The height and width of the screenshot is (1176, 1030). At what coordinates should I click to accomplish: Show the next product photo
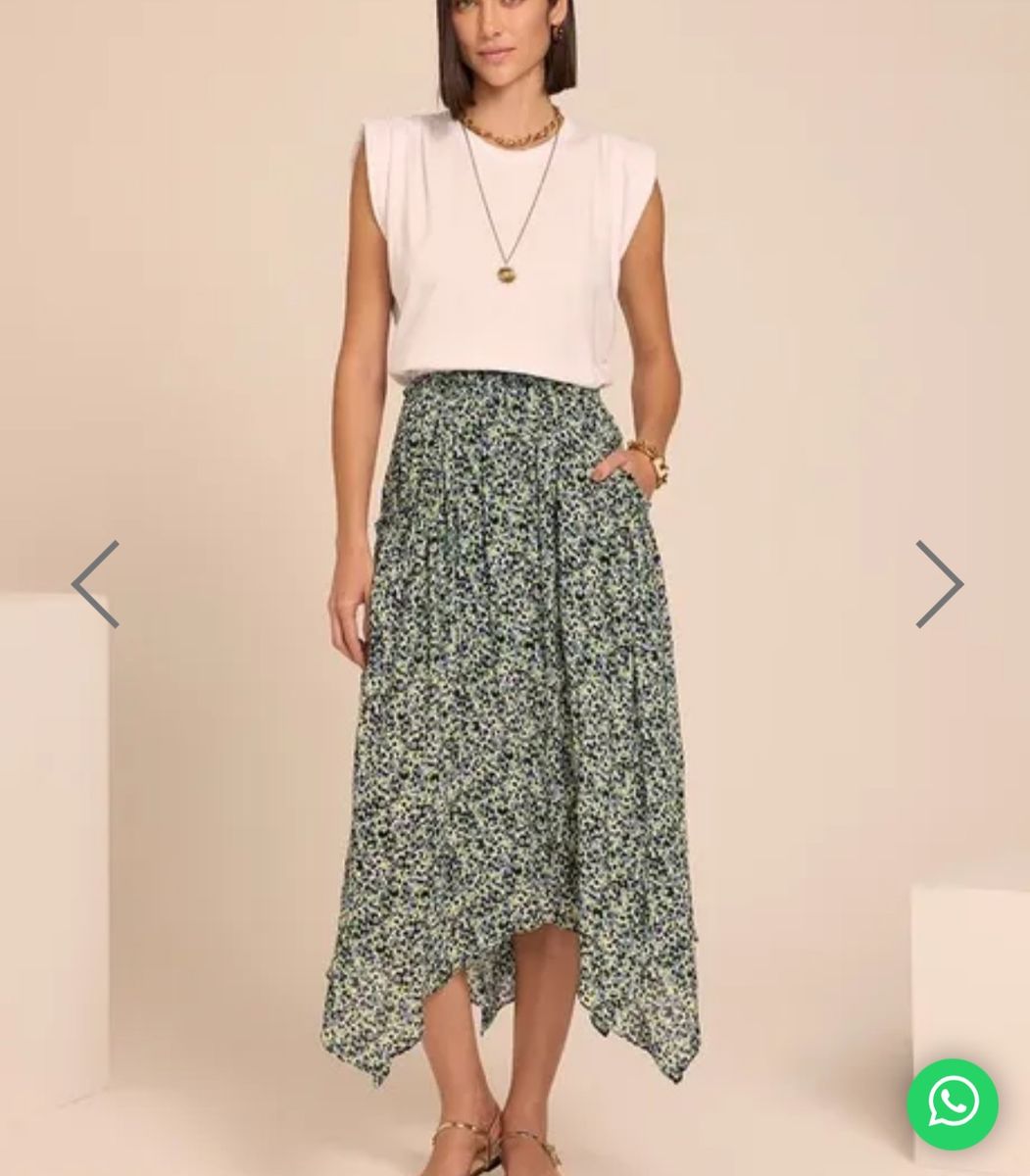point(939,584)
